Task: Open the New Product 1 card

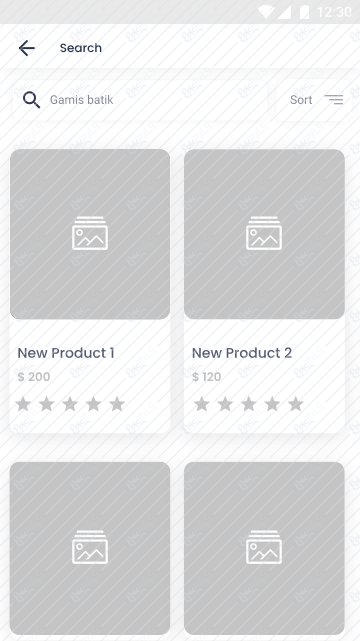Action: [90, 291]
